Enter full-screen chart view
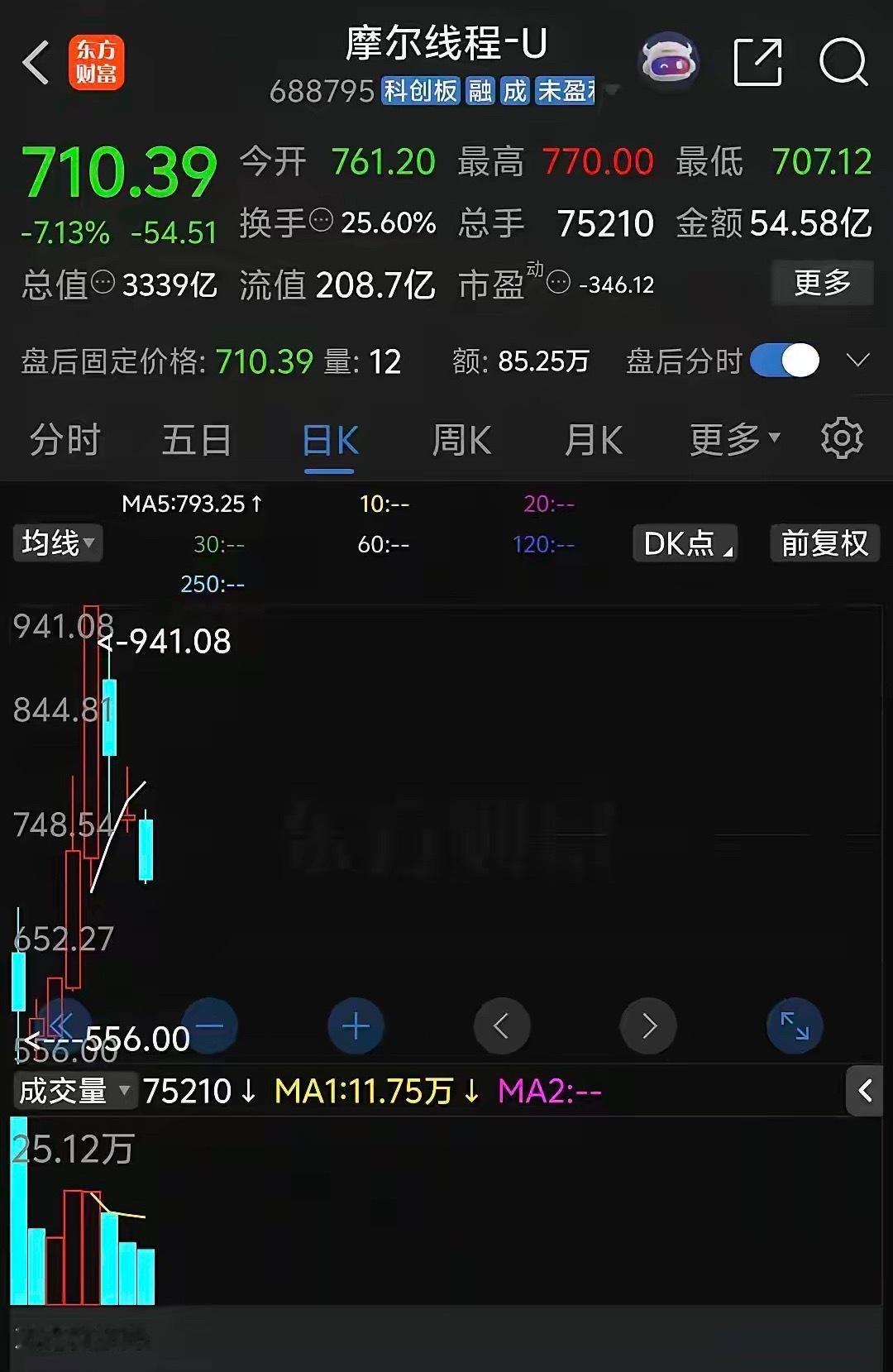 click(x=795, y=1026)
